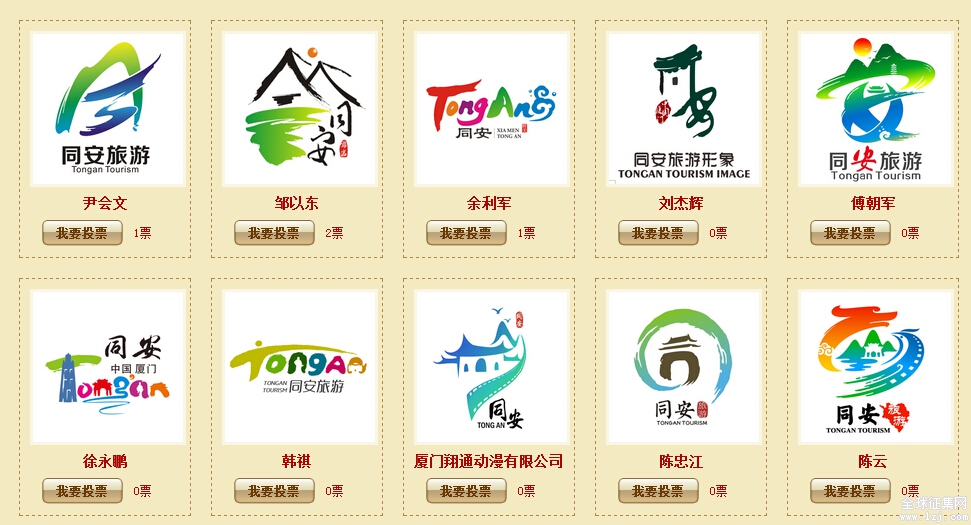View 陈云's logo design

pyautogui.click(x=875, y=367)
